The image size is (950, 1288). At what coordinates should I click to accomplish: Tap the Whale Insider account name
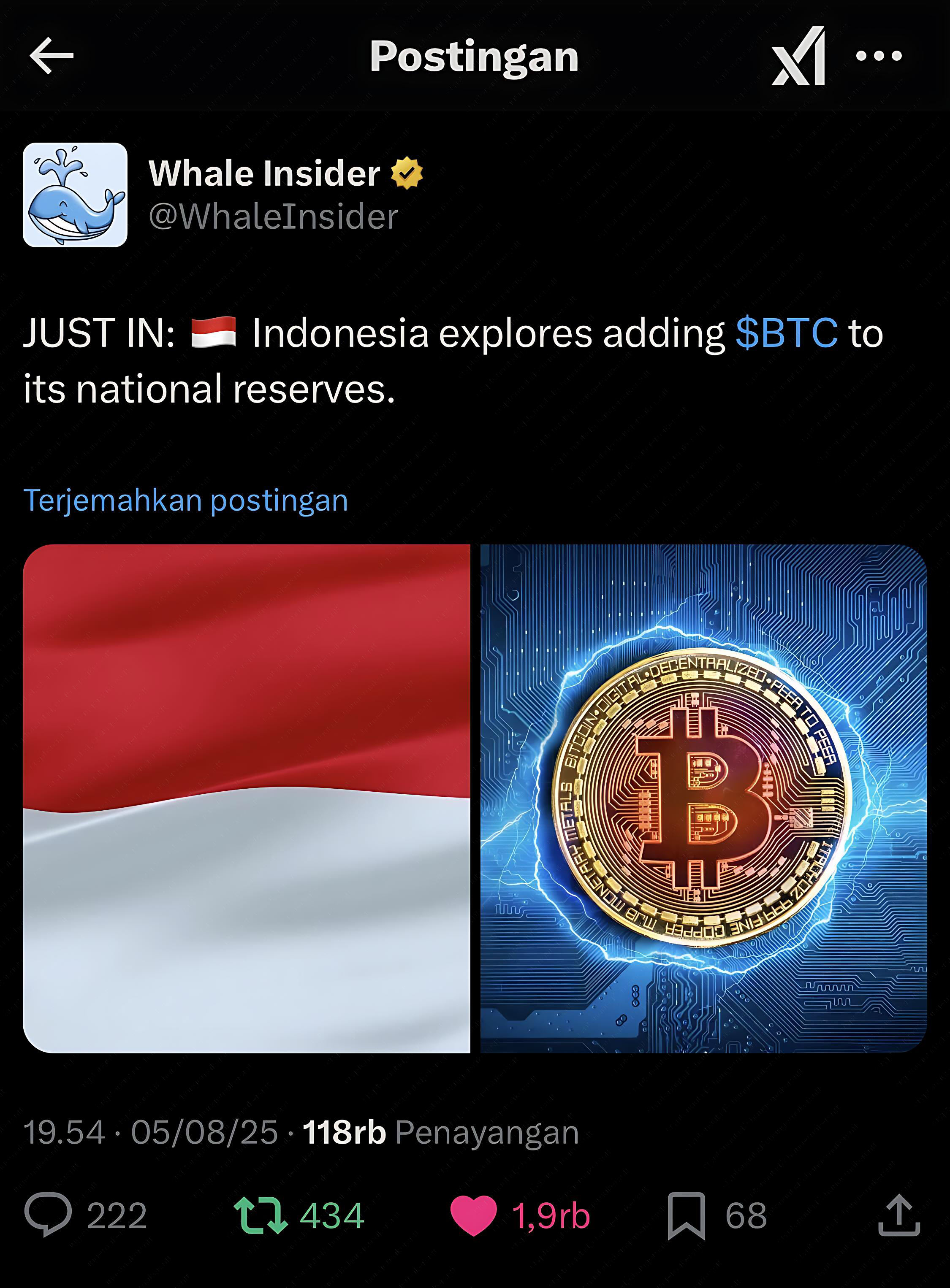265,173
